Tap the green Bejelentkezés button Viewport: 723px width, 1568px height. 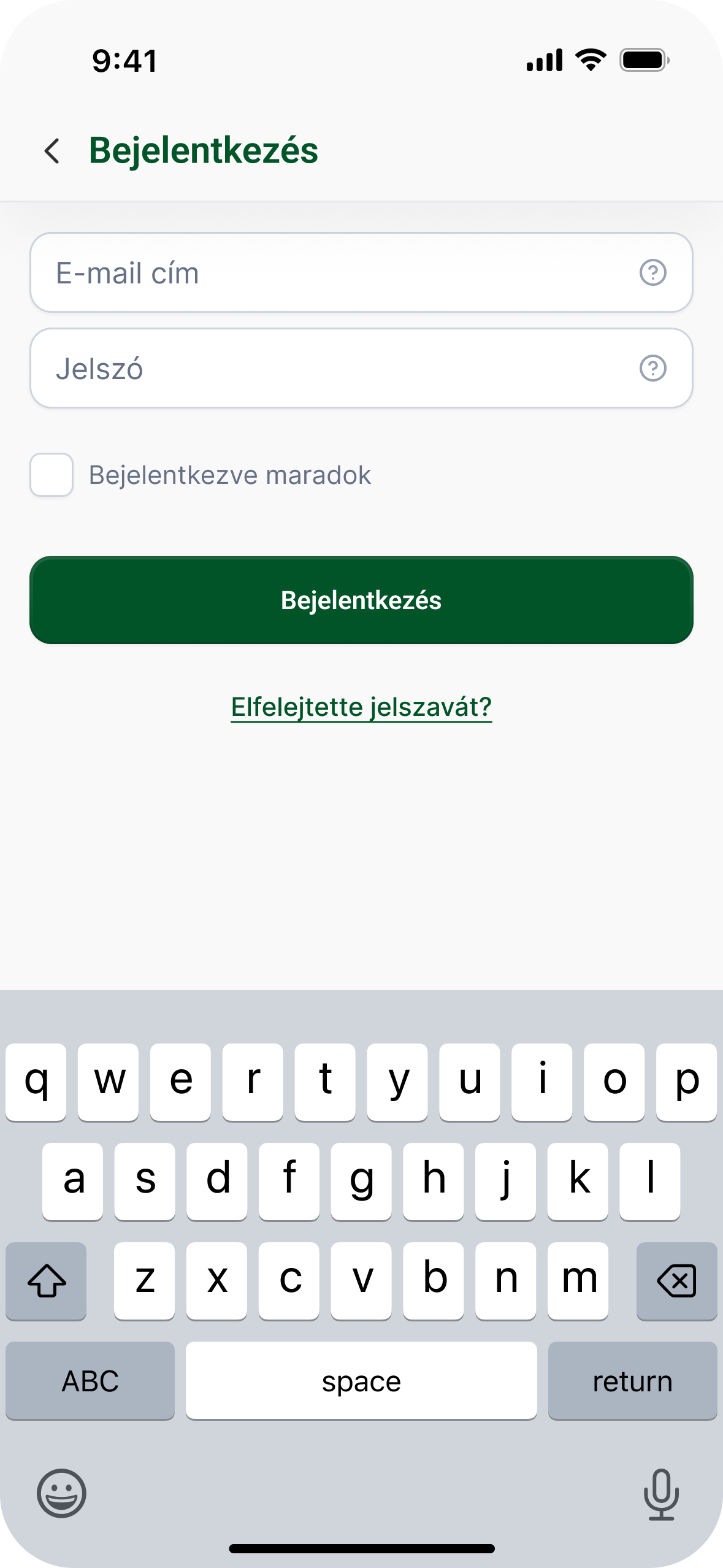(361, 600)
